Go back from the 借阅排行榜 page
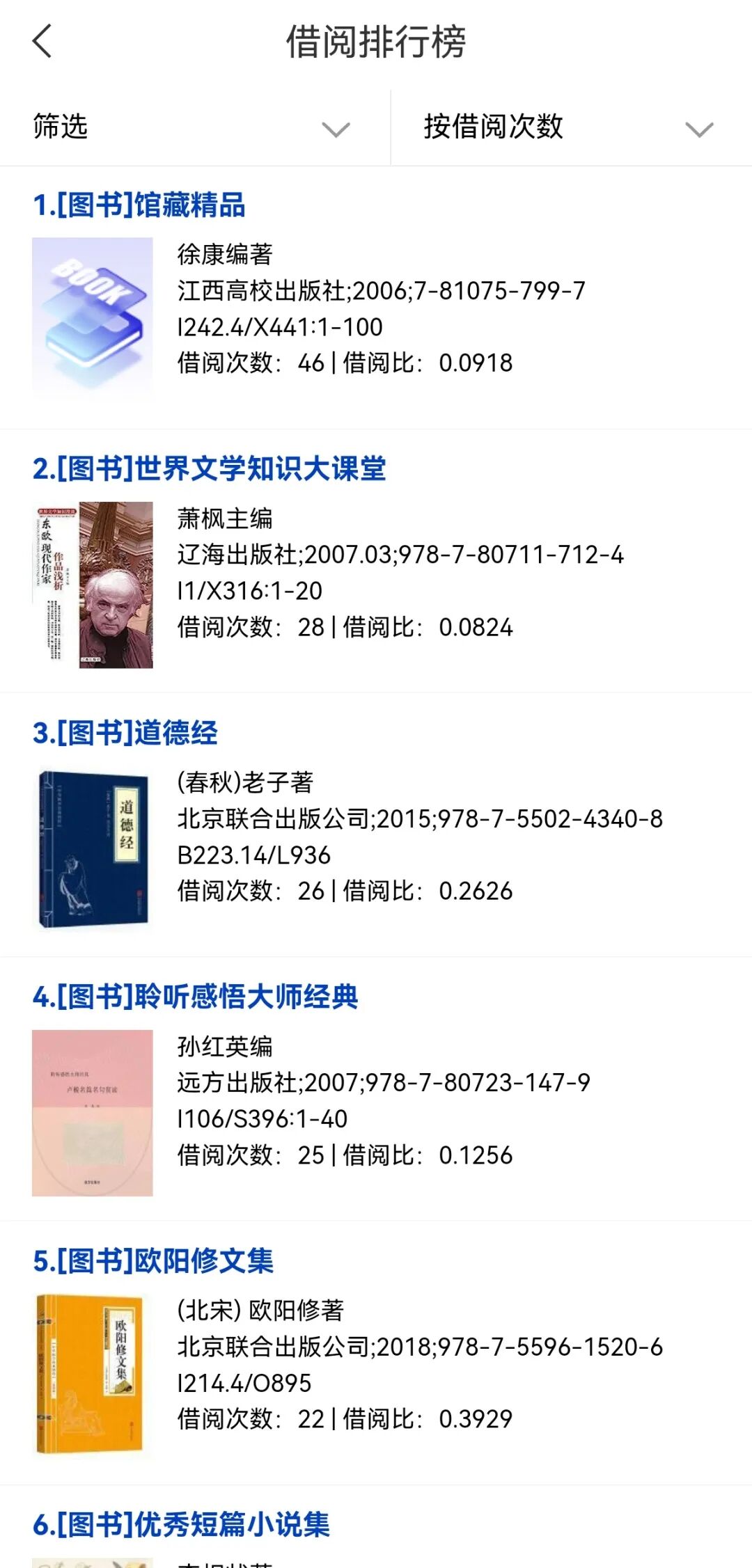 42,41
